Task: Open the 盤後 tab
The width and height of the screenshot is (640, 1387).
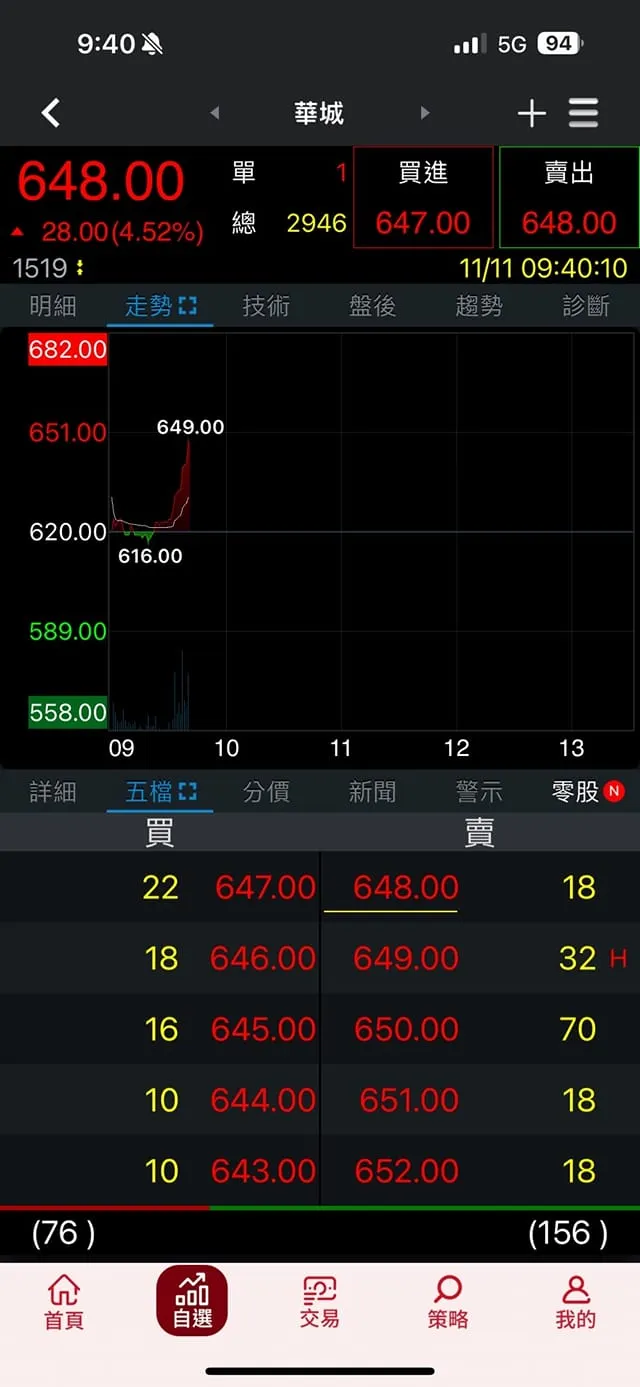Action: coord(373,306)
